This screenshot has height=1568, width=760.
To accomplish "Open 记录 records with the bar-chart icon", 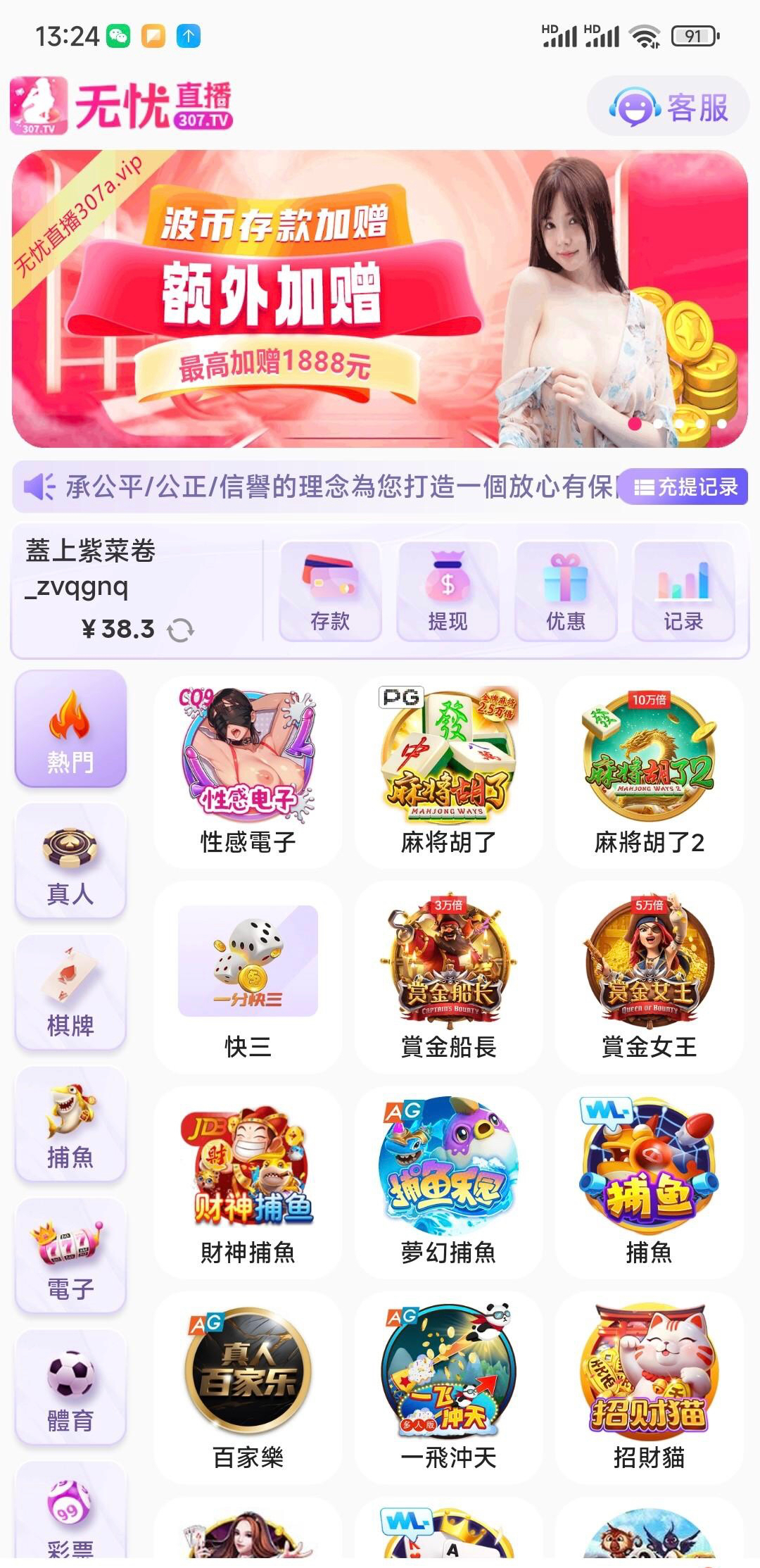I will (x=683, y=591).
